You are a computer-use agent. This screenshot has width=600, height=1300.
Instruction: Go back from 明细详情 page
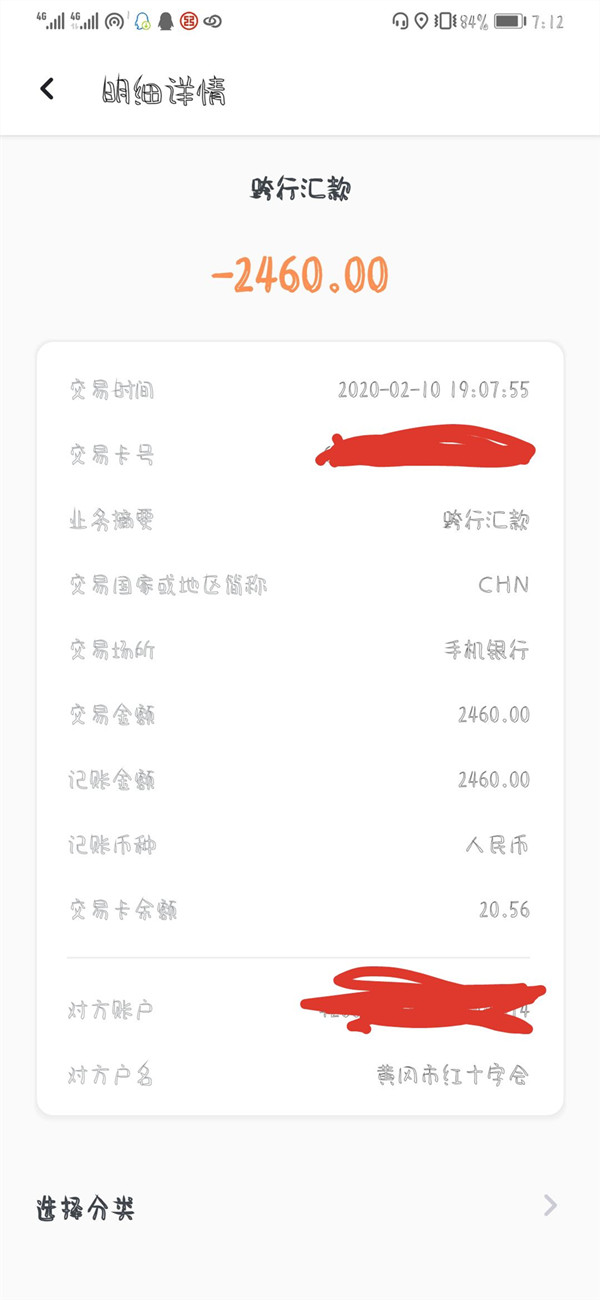[x=47, y=89]
